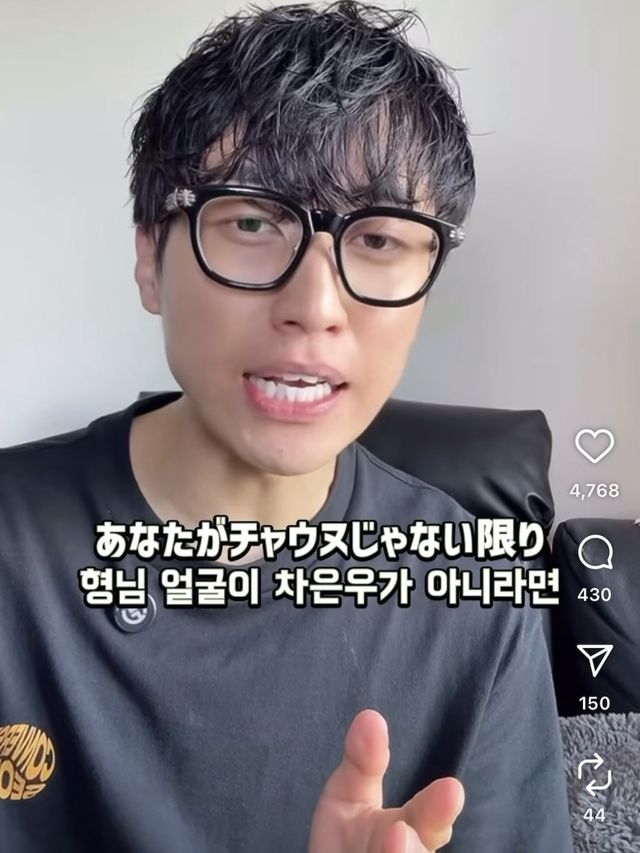Viewport: 640px width, 853px height.
Task: Like this reel with the heart icon
Action: [594, 446]
